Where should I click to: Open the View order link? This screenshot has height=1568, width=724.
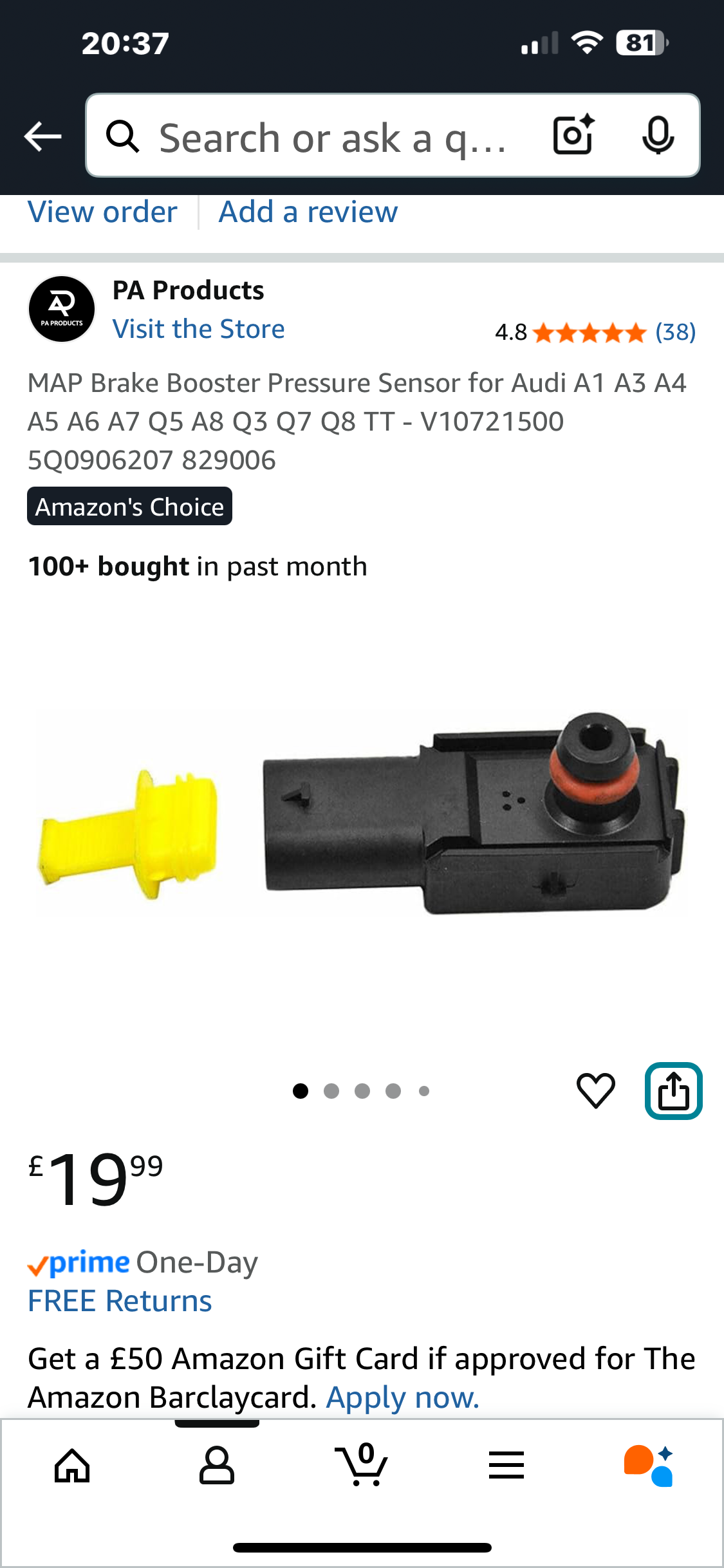[x=102, y=212]
